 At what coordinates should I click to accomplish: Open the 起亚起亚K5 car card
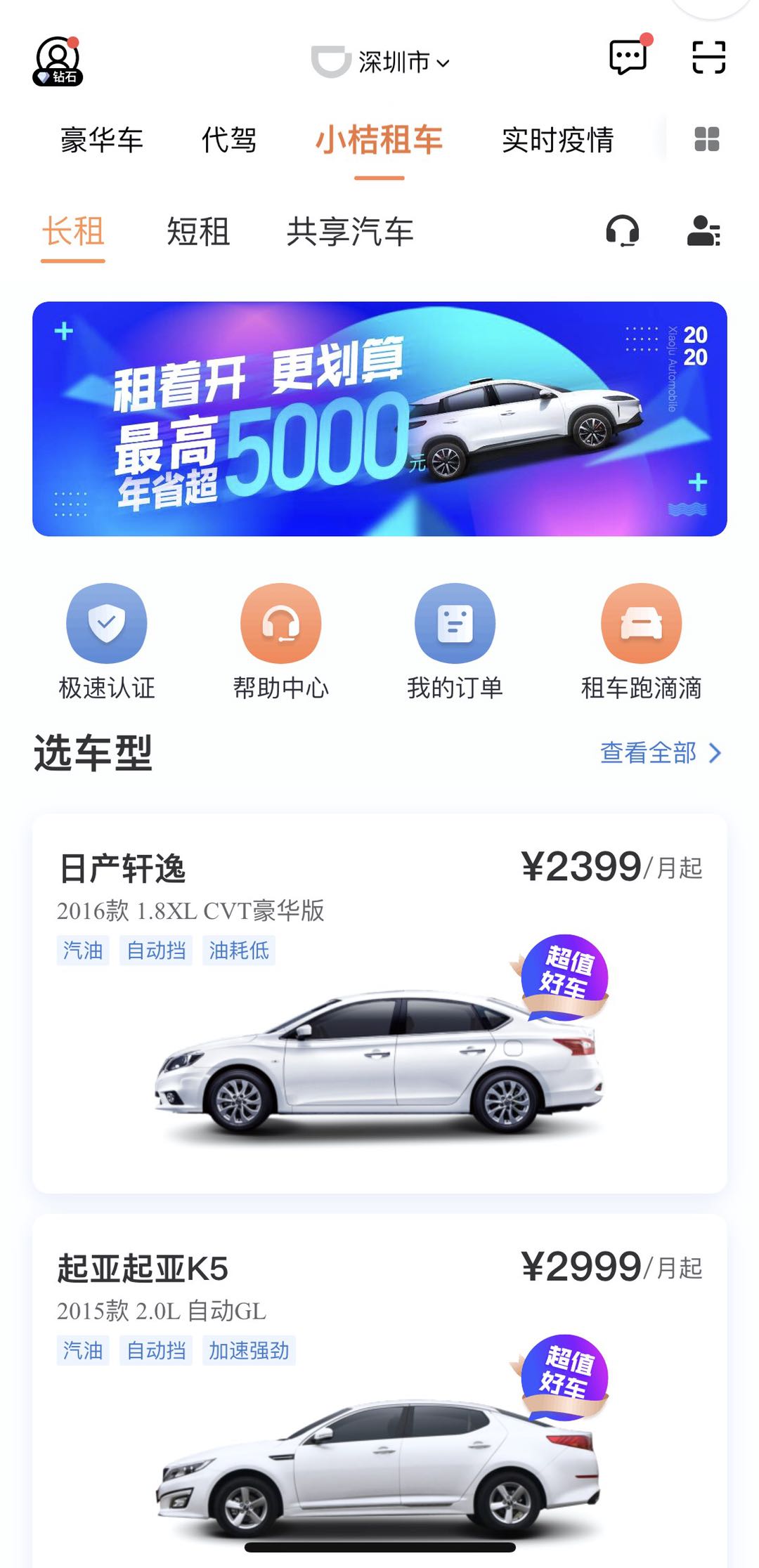pyautogui.click(x=379, y=1391)
